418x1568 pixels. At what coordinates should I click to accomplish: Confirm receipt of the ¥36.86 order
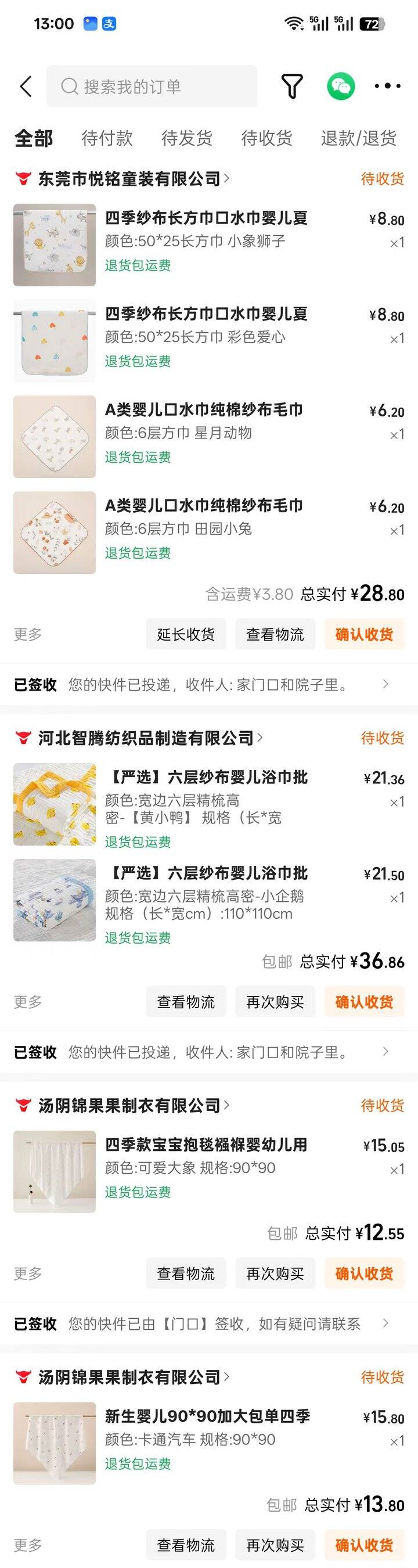point(364,1002)
